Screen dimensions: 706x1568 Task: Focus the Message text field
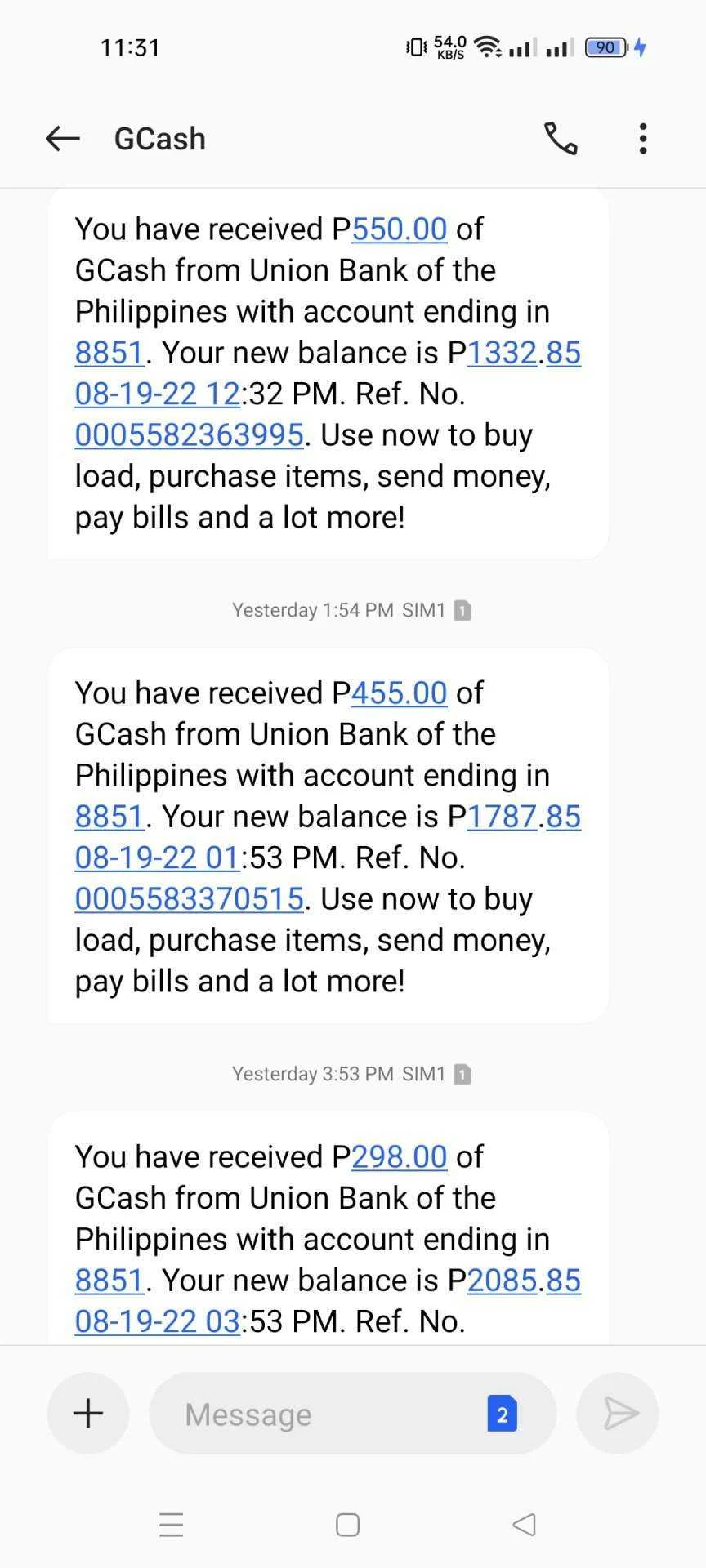[327, 1414]
